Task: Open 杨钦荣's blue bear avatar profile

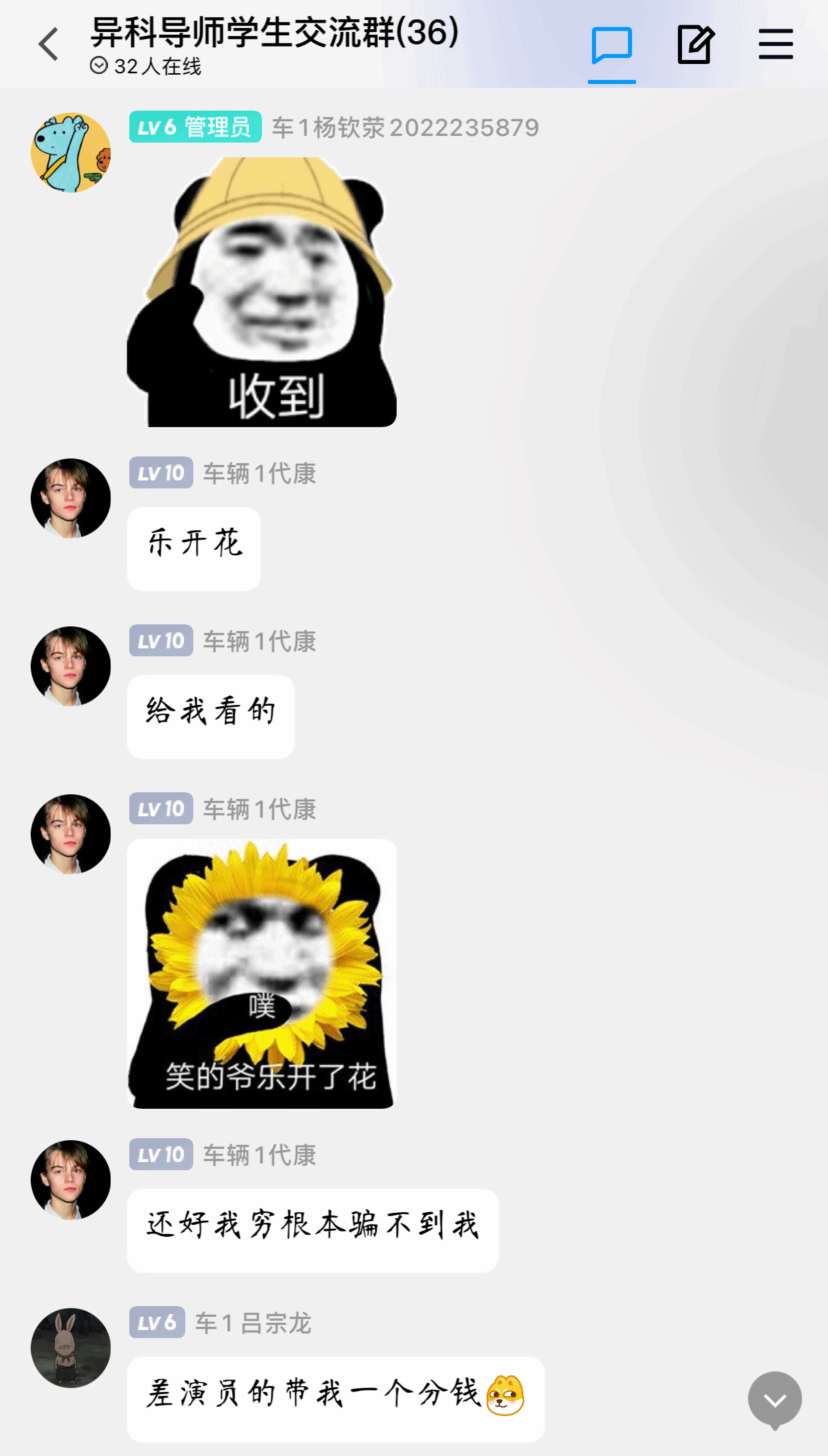Action: click(x=71, y=153)
